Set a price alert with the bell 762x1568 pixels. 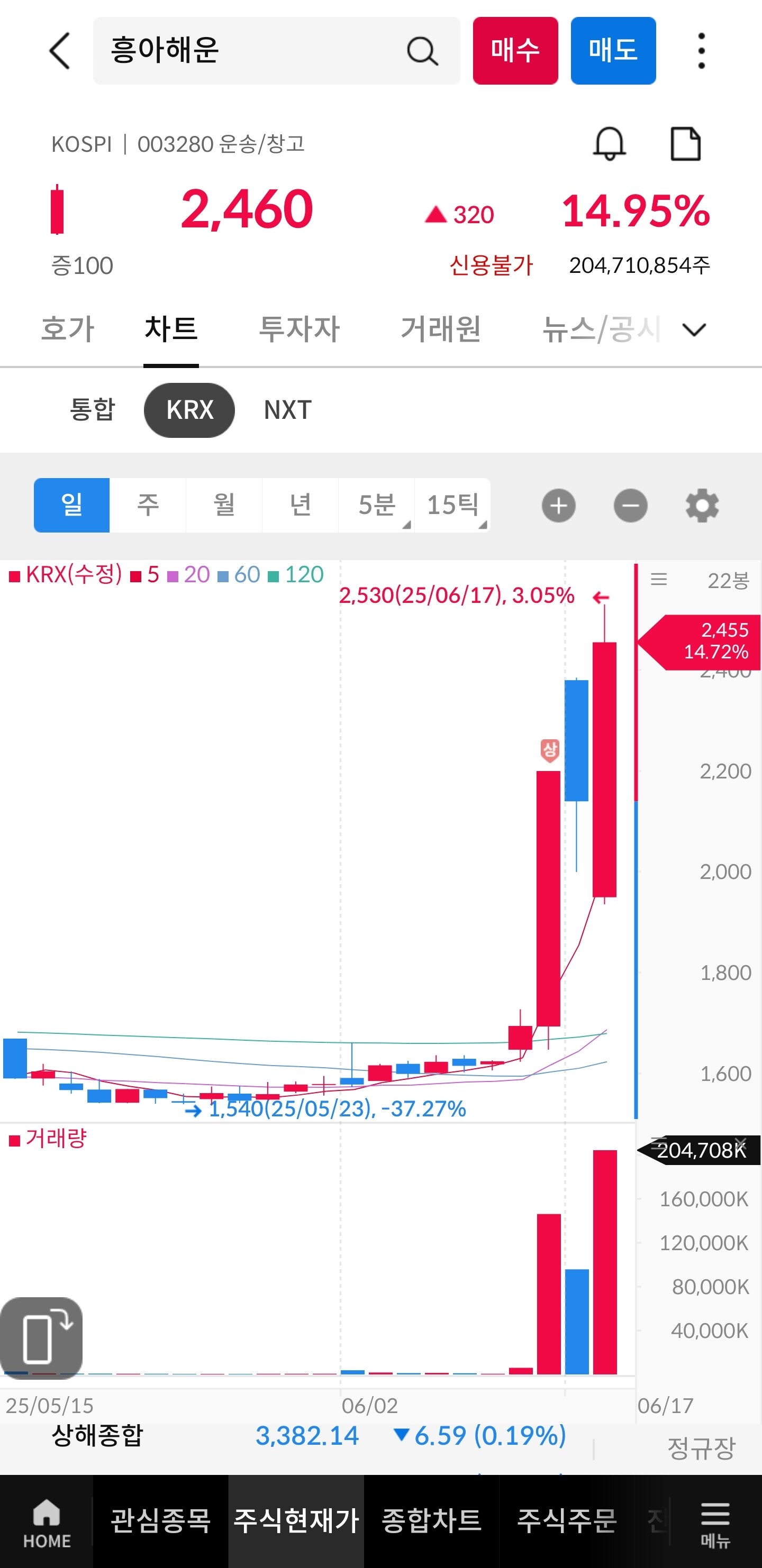[609, 144]
